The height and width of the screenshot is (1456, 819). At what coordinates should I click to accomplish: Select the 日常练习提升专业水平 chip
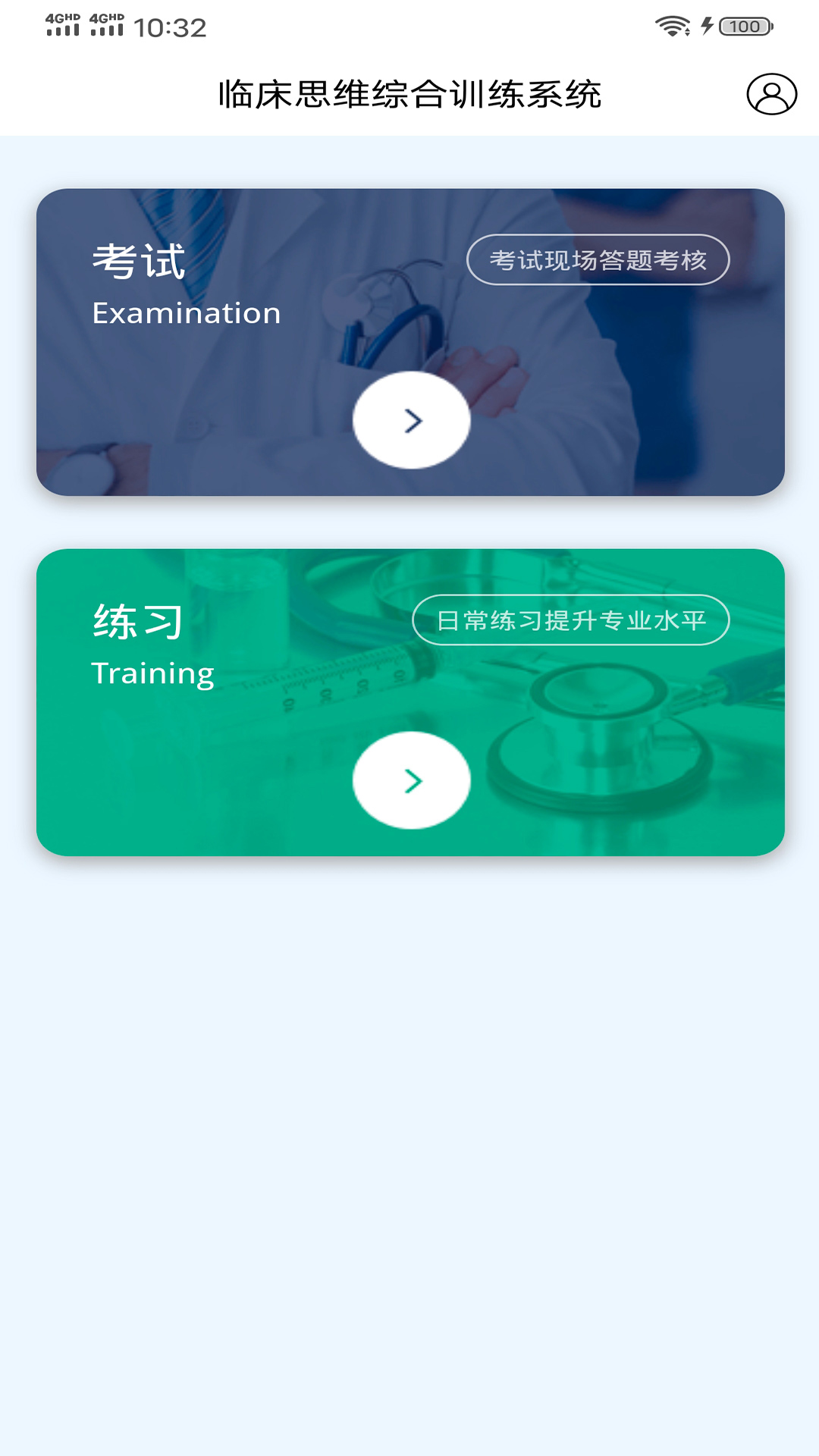click(x=570, y=620)
